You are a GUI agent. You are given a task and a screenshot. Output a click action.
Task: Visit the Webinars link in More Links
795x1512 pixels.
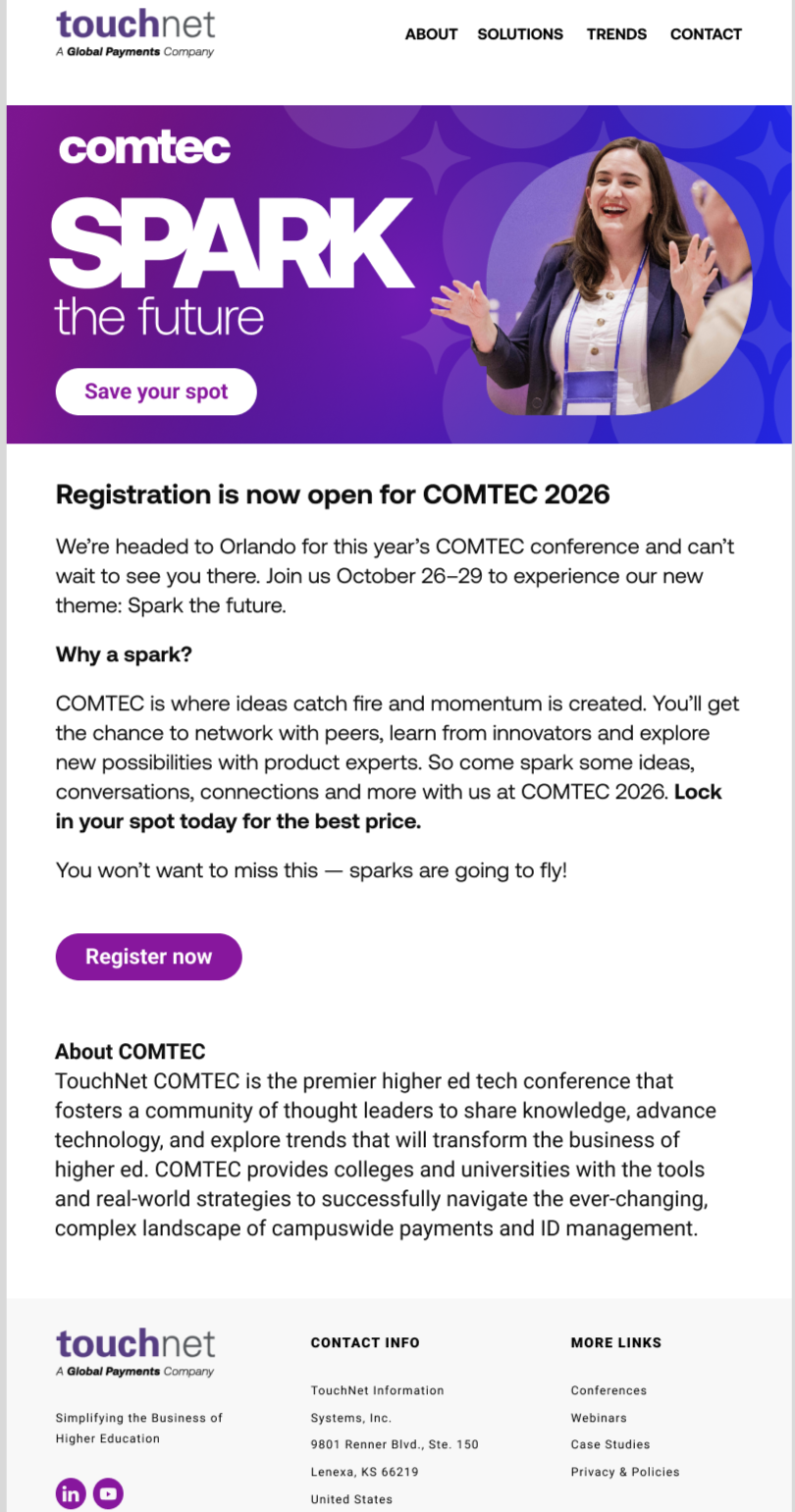point(599,1418)
